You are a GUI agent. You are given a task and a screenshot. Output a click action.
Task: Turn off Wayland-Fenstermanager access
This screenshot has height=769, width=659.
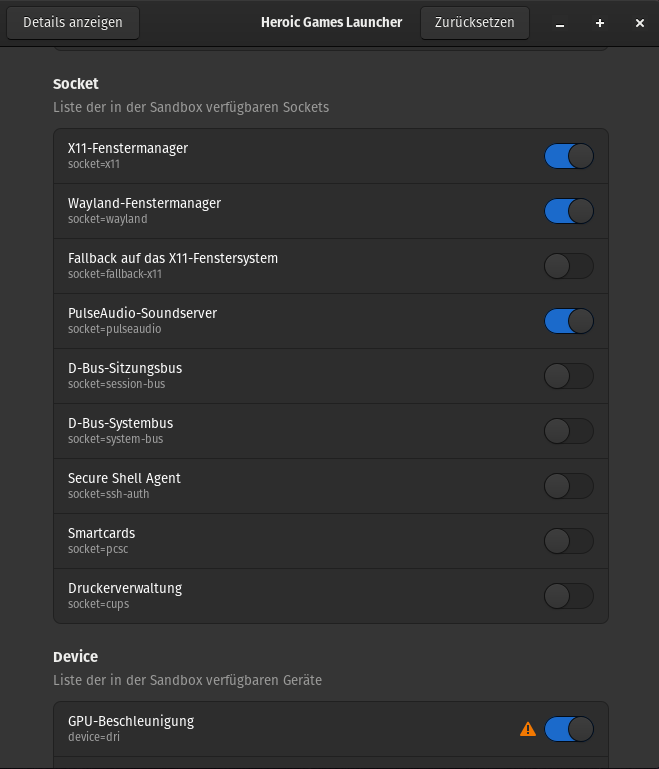[x=569, y=211]
